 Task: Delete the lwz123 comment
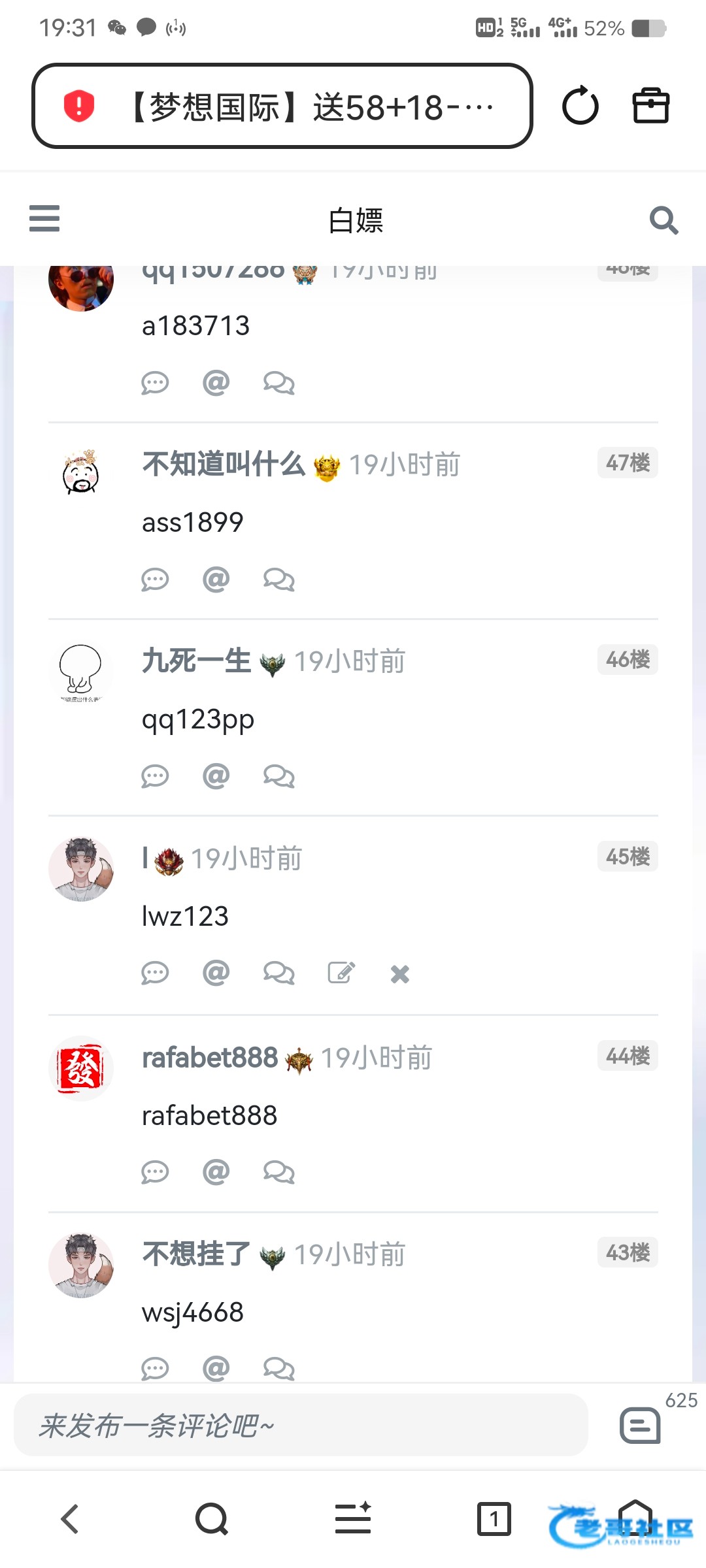[400, 974]
